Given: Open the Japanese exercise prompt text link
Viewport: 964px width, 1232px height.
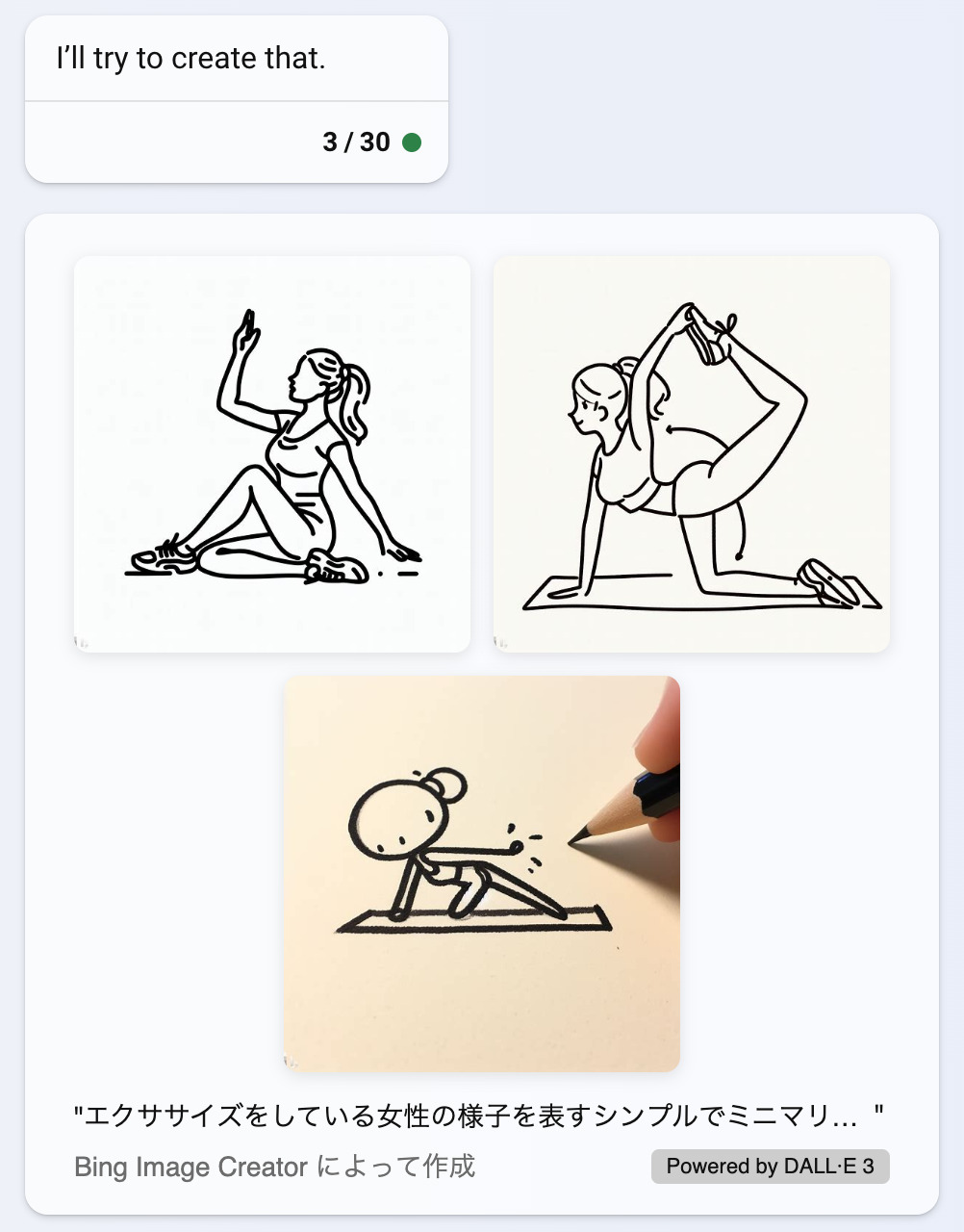Looking at the screenshot, I should [478, 1116].
